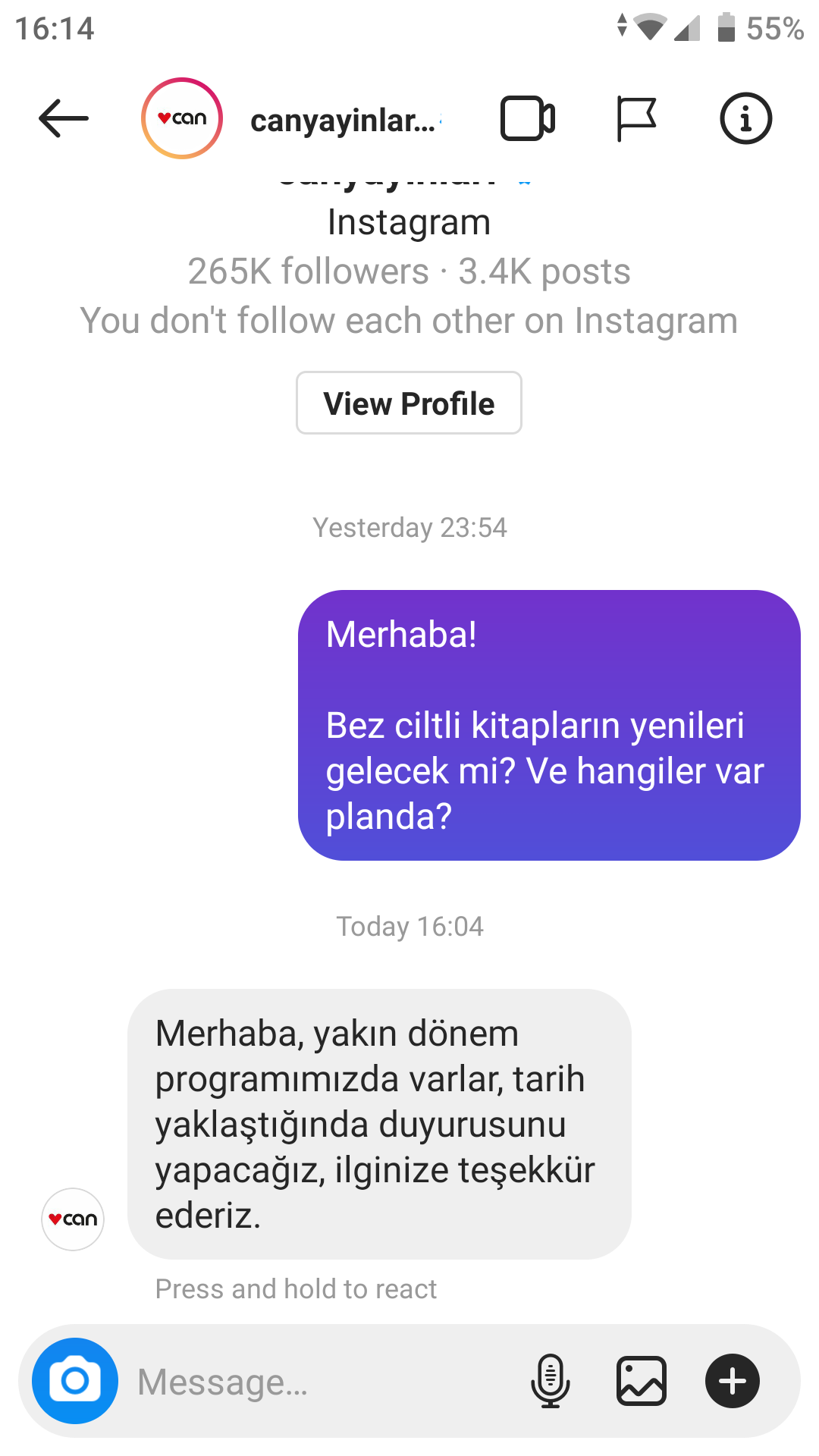Start a video call with canyayinlar
Screen dimensions: 819x1456
coord(528,118)
